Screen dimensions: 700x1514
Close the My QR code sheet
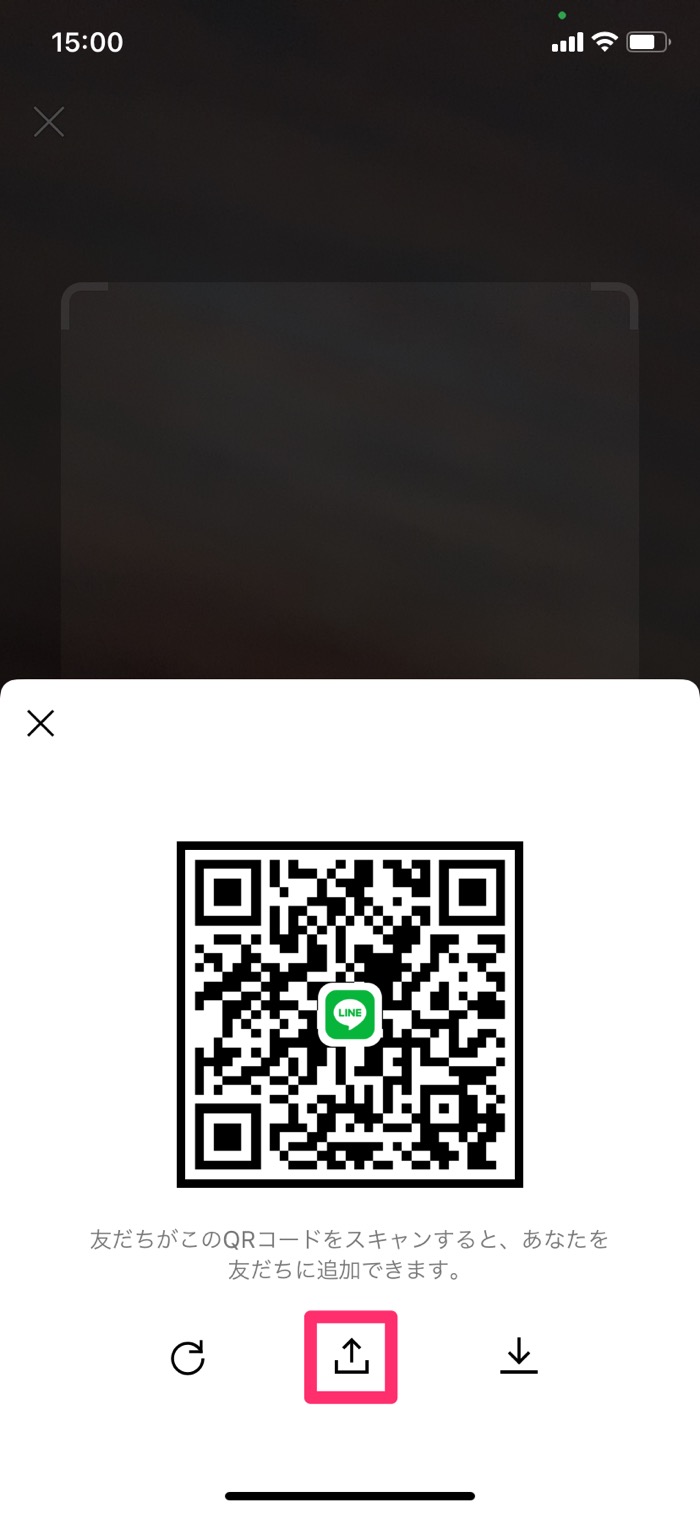[41, 723]
